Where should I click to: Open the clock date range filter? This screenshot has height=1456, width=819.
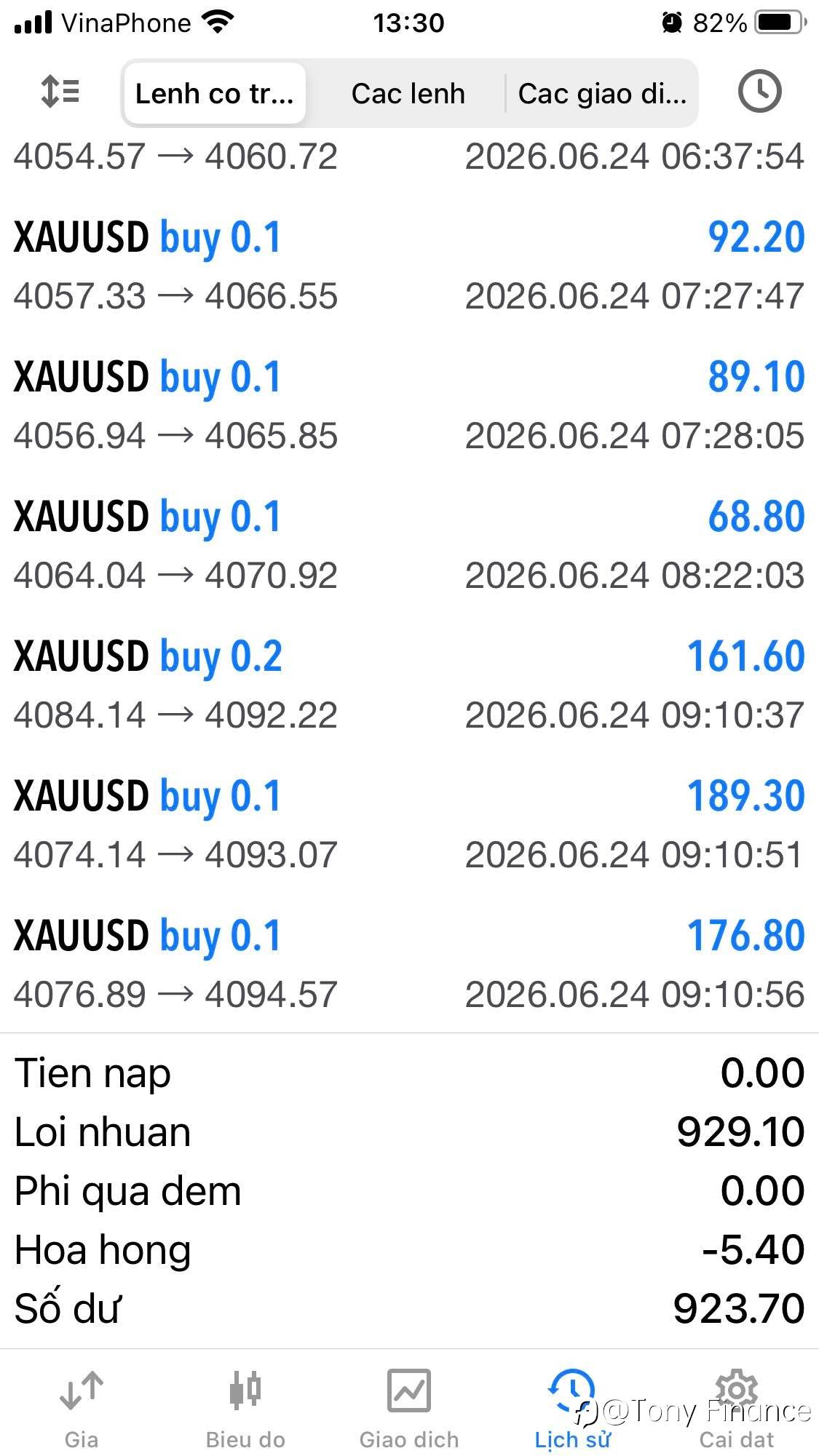[x=759, y=92]
